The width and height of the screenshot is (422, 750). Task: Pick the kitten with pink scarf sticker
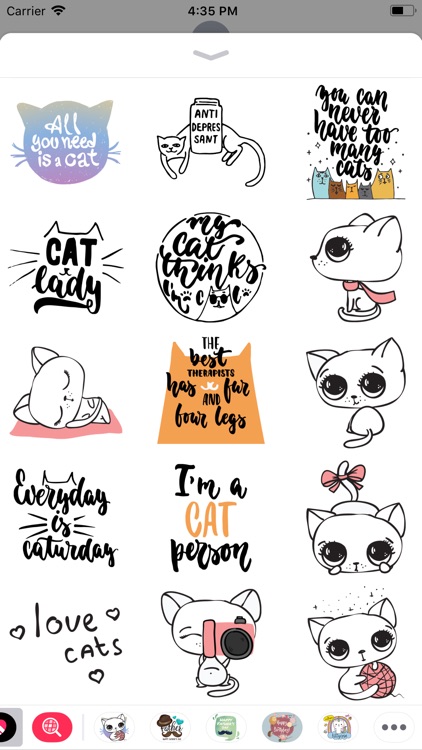tap(356, 267)
